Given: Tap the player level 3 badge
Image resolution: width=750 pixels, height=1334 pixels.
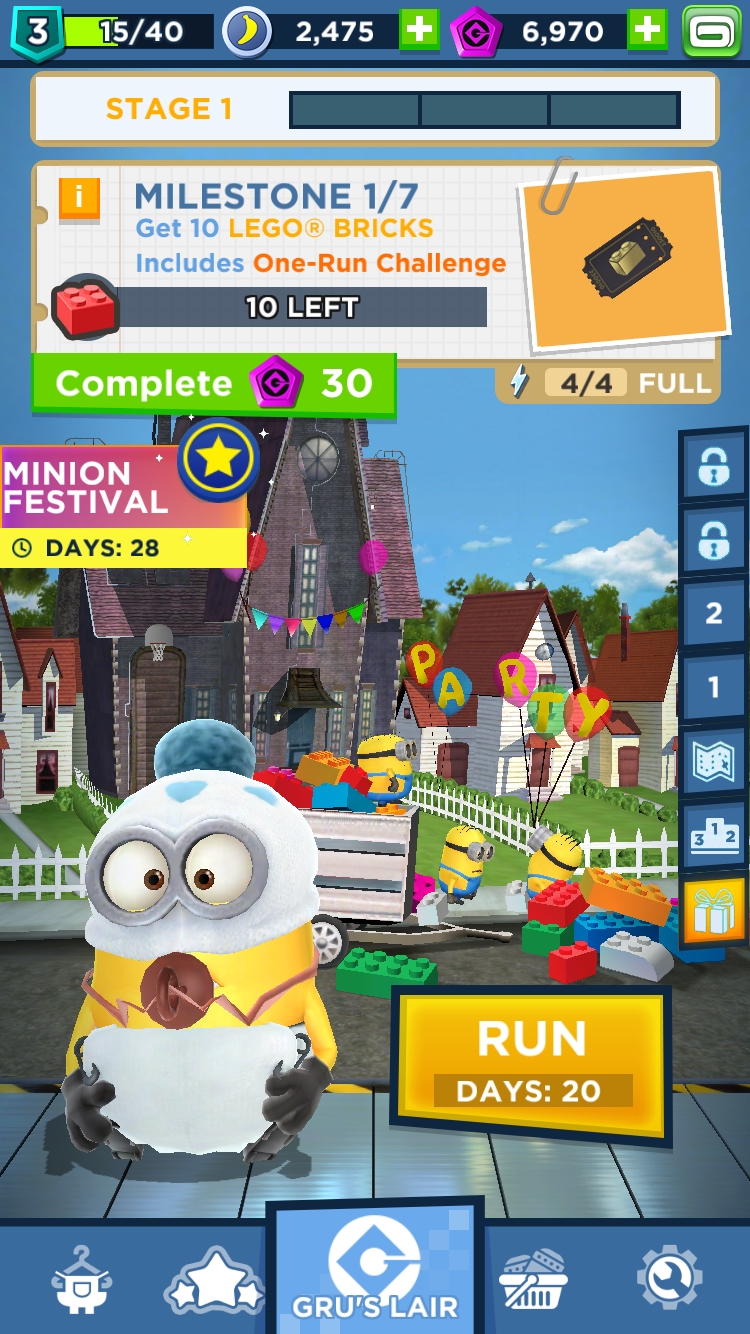Looking at the screenshot, I should click(37, 32).
